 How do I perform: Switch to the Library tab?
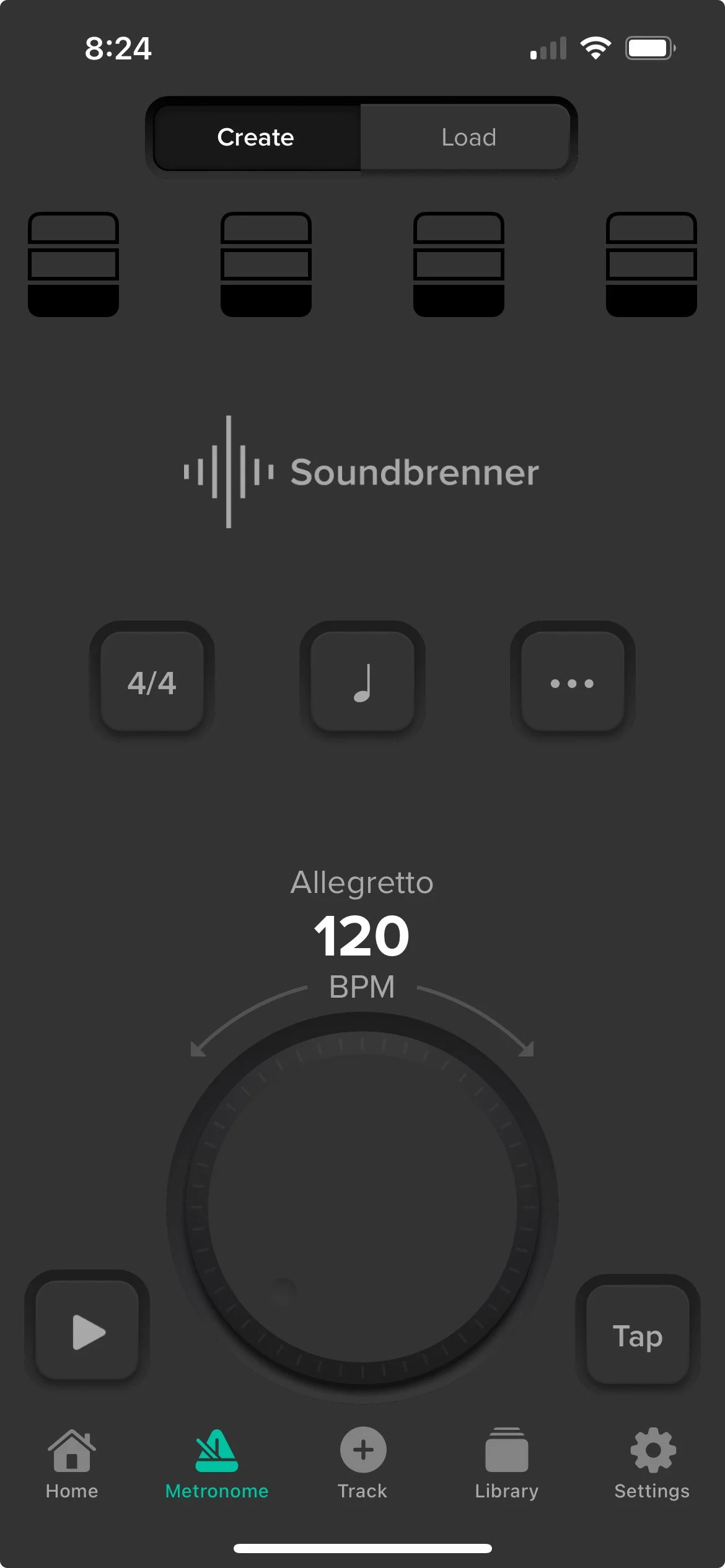point(507,1464)
